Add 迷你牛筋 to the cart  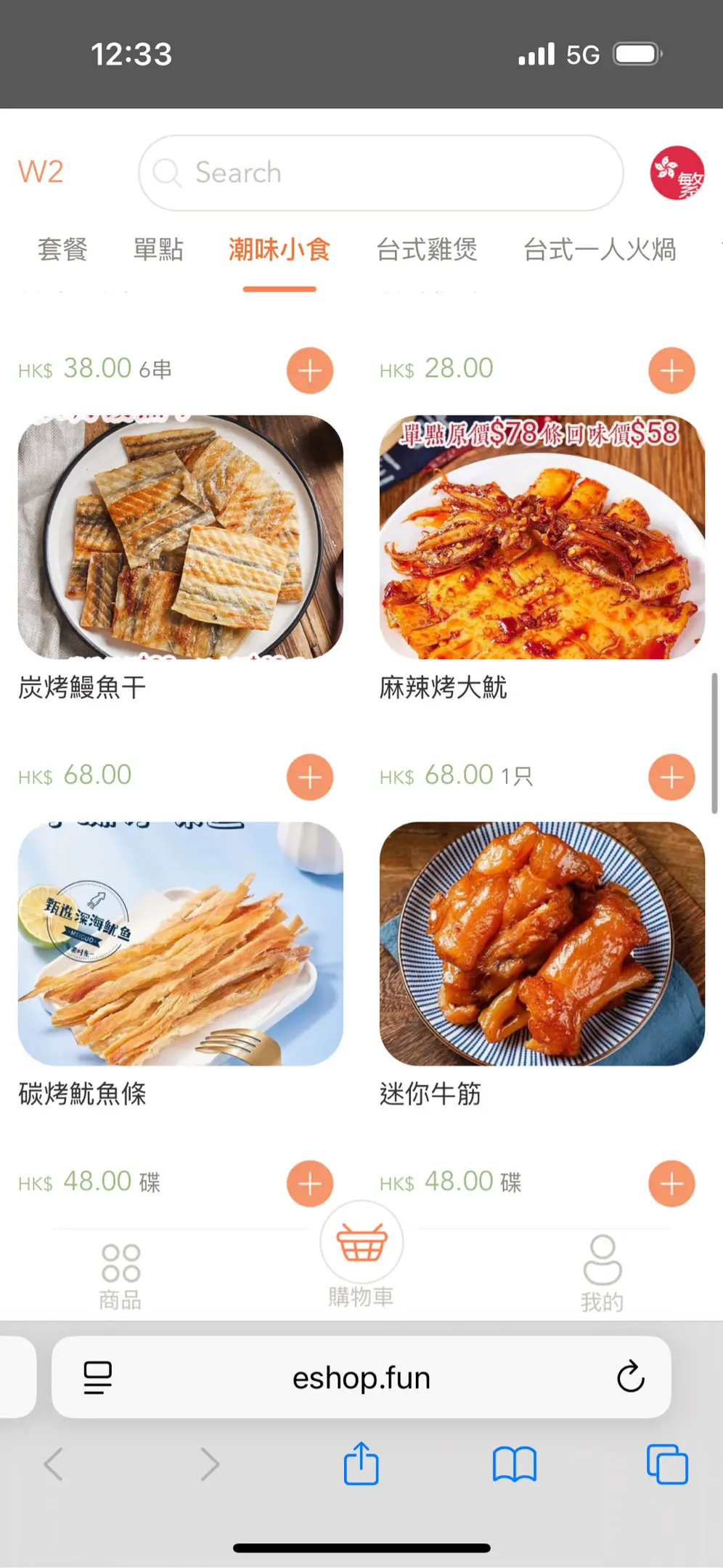tap(671, 1183)
